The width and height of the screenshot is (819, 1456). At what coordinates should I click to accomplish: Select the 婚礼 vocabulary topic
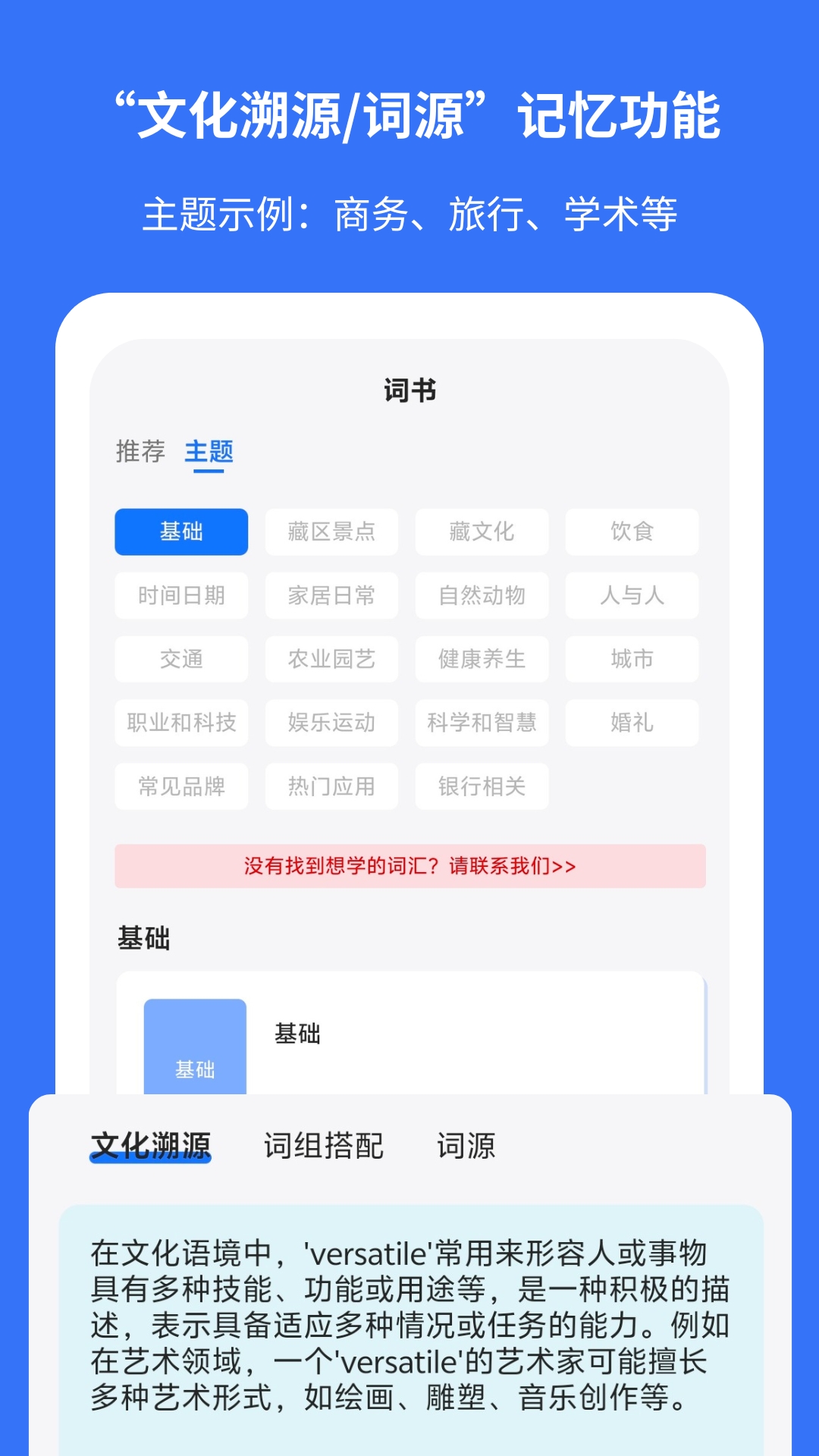pyautogui.click(x=632, y=723)
